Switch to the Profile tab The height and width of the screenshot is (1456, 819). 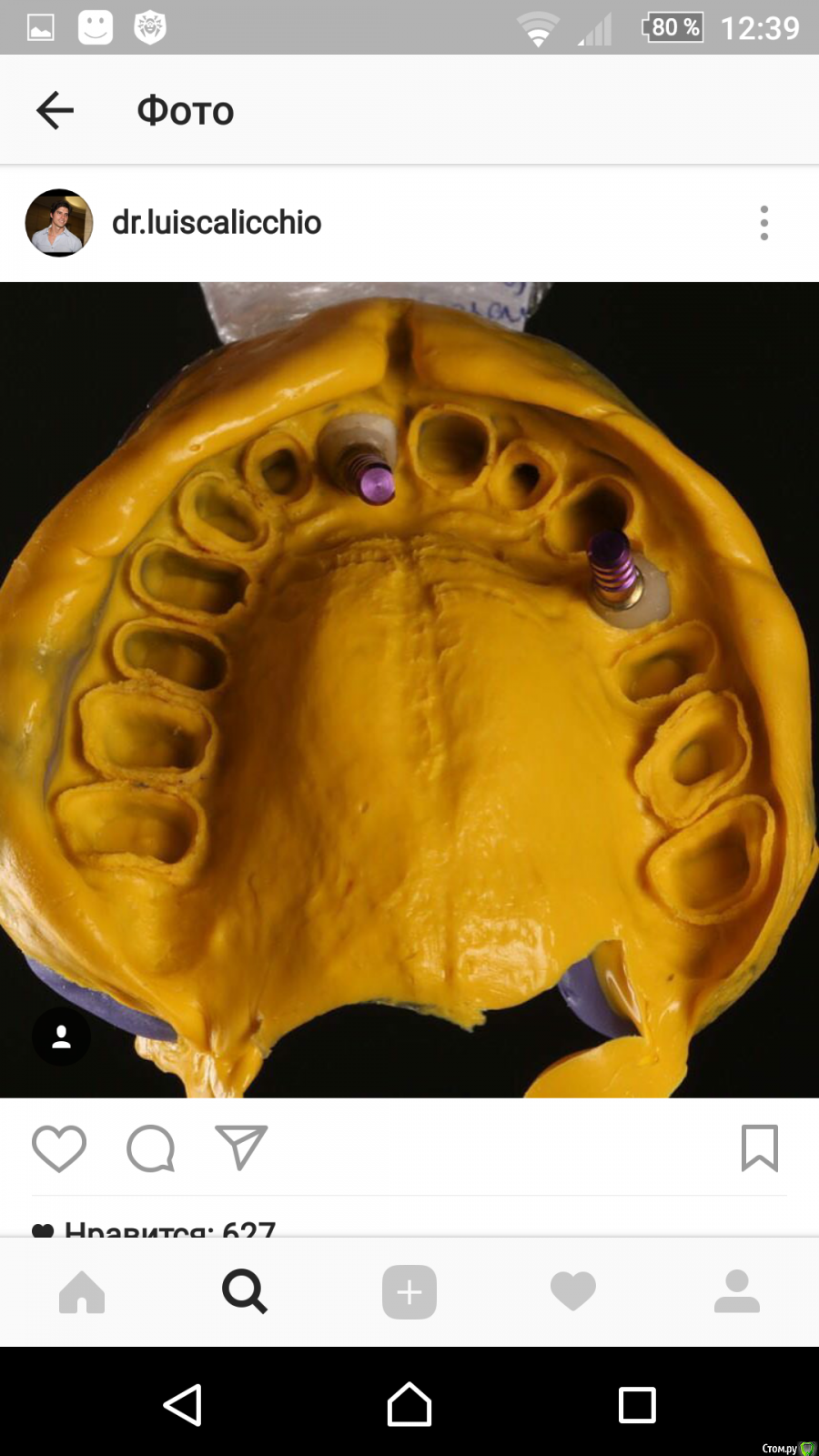click(737, 1292)
